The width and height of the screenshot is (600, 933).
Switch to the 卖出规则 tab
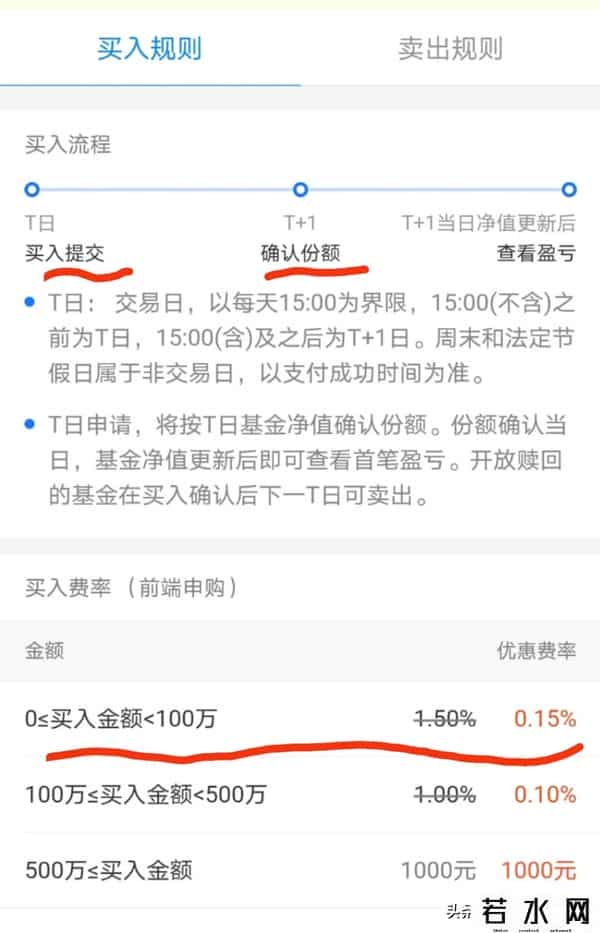[450, 49]
